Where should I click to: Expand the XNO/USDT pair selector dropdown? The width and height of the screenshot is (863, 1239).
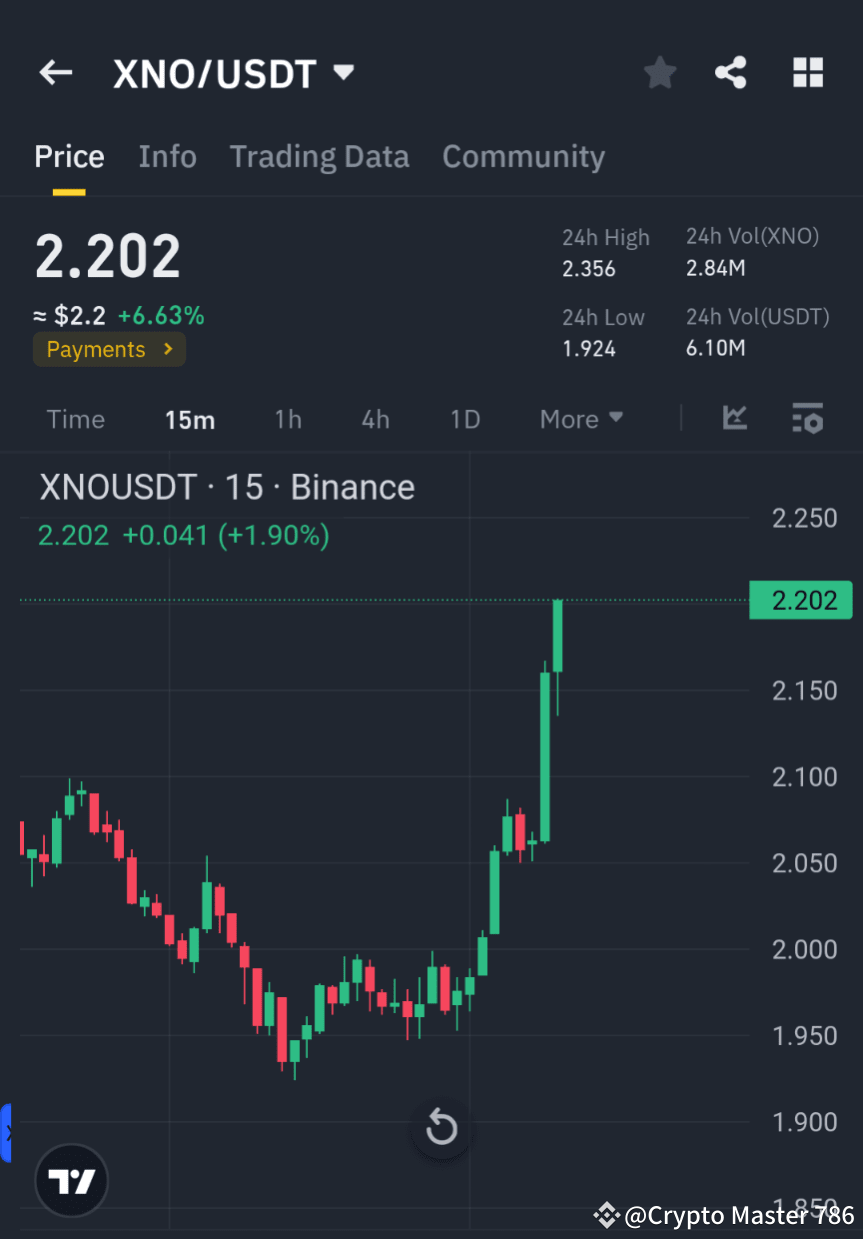click(341, 72)
